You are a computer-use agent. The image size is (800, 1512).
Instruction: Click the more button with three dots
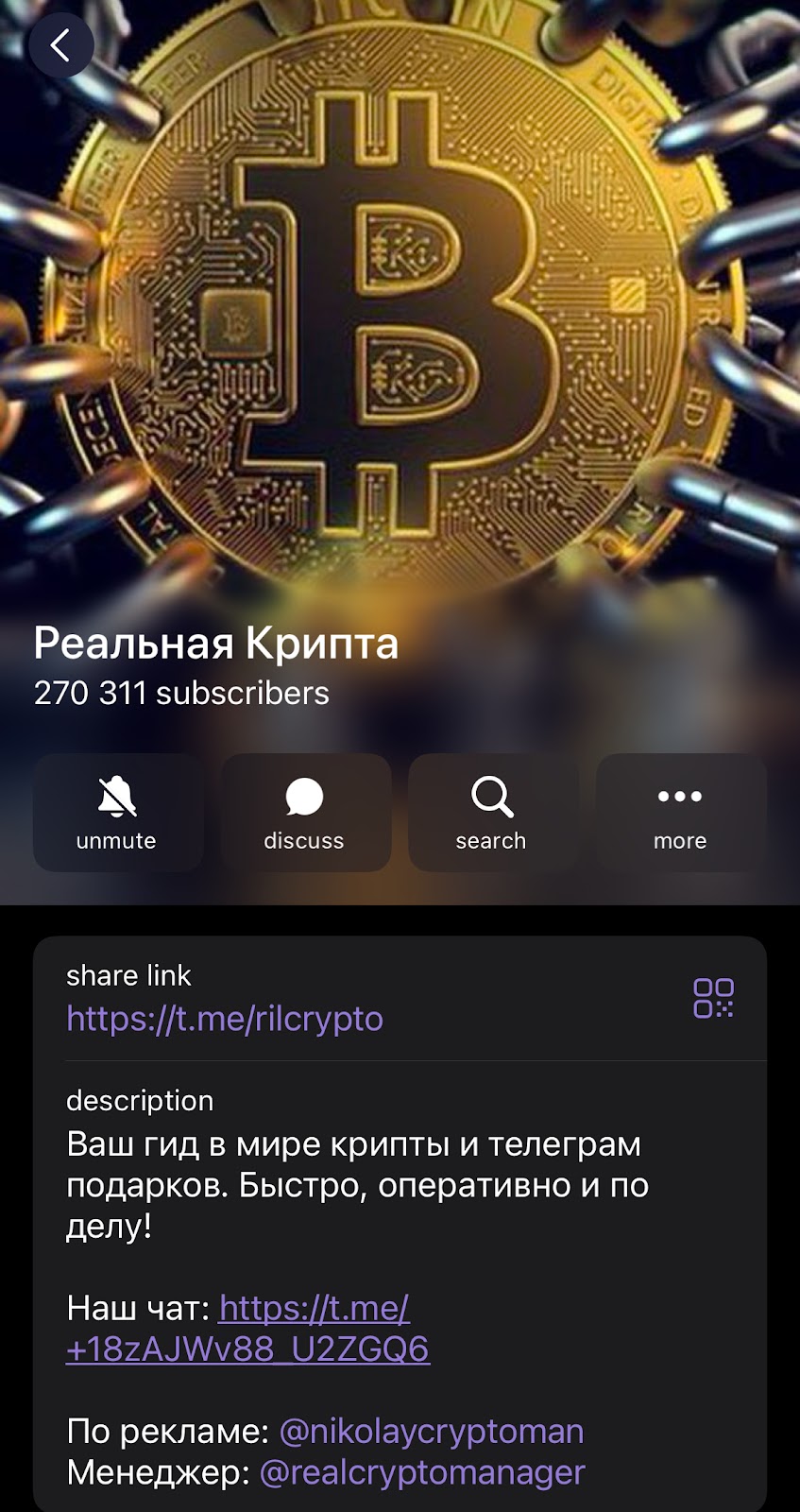click(680, 796)
